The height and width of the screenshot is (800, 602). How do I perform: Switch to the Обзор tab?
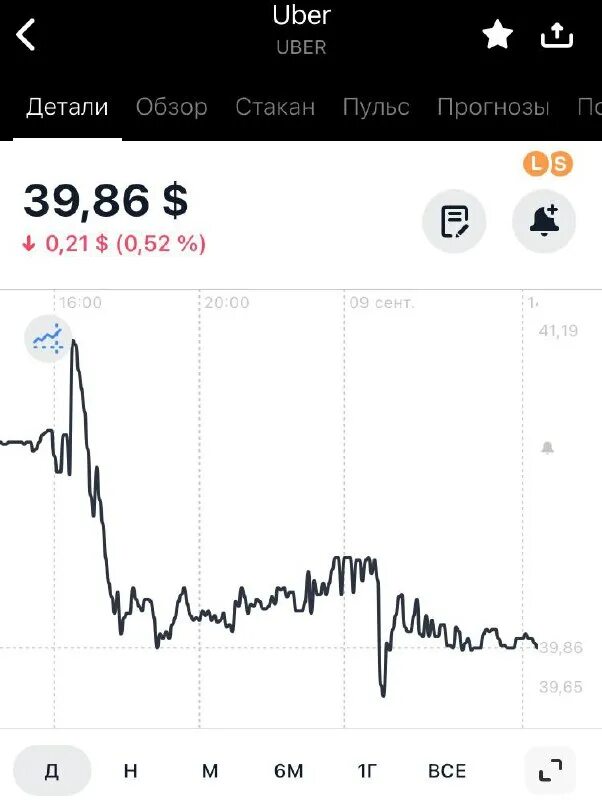coord(171,107)
